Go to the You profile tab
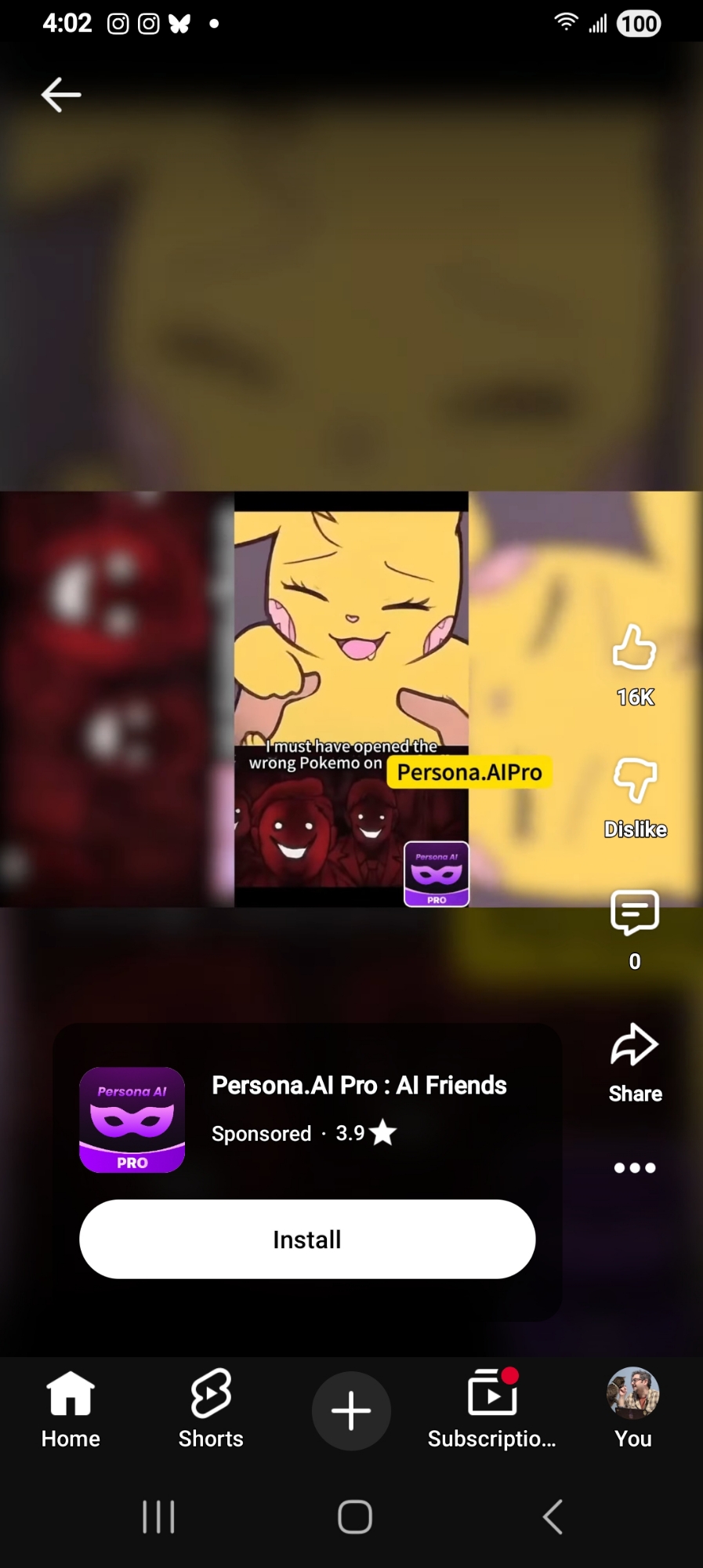Viewport: 703px width, 1568px height. [632, 1409]
